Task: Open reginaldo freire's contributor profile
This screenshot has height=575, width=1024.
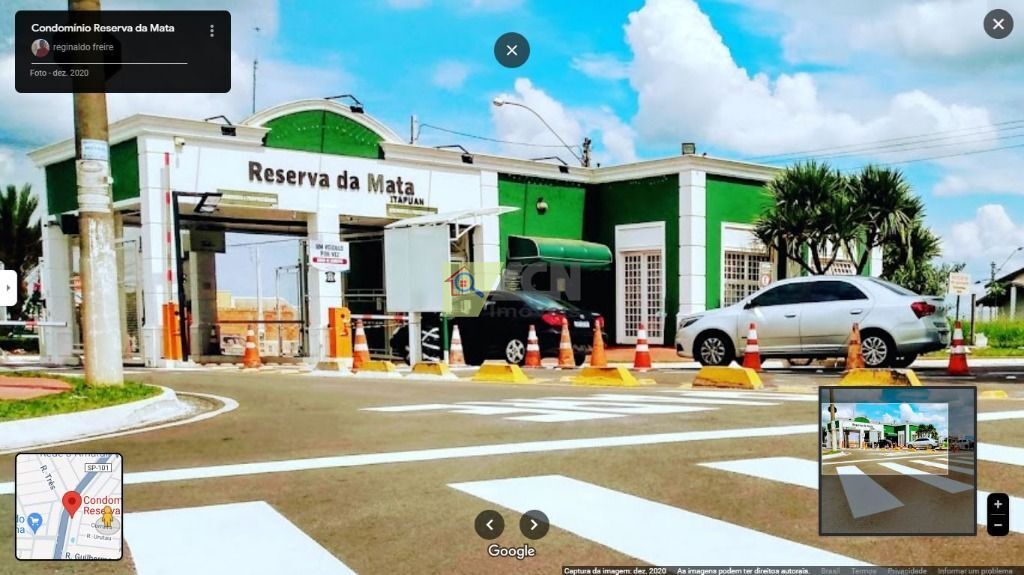Action: tap(82, 47)
